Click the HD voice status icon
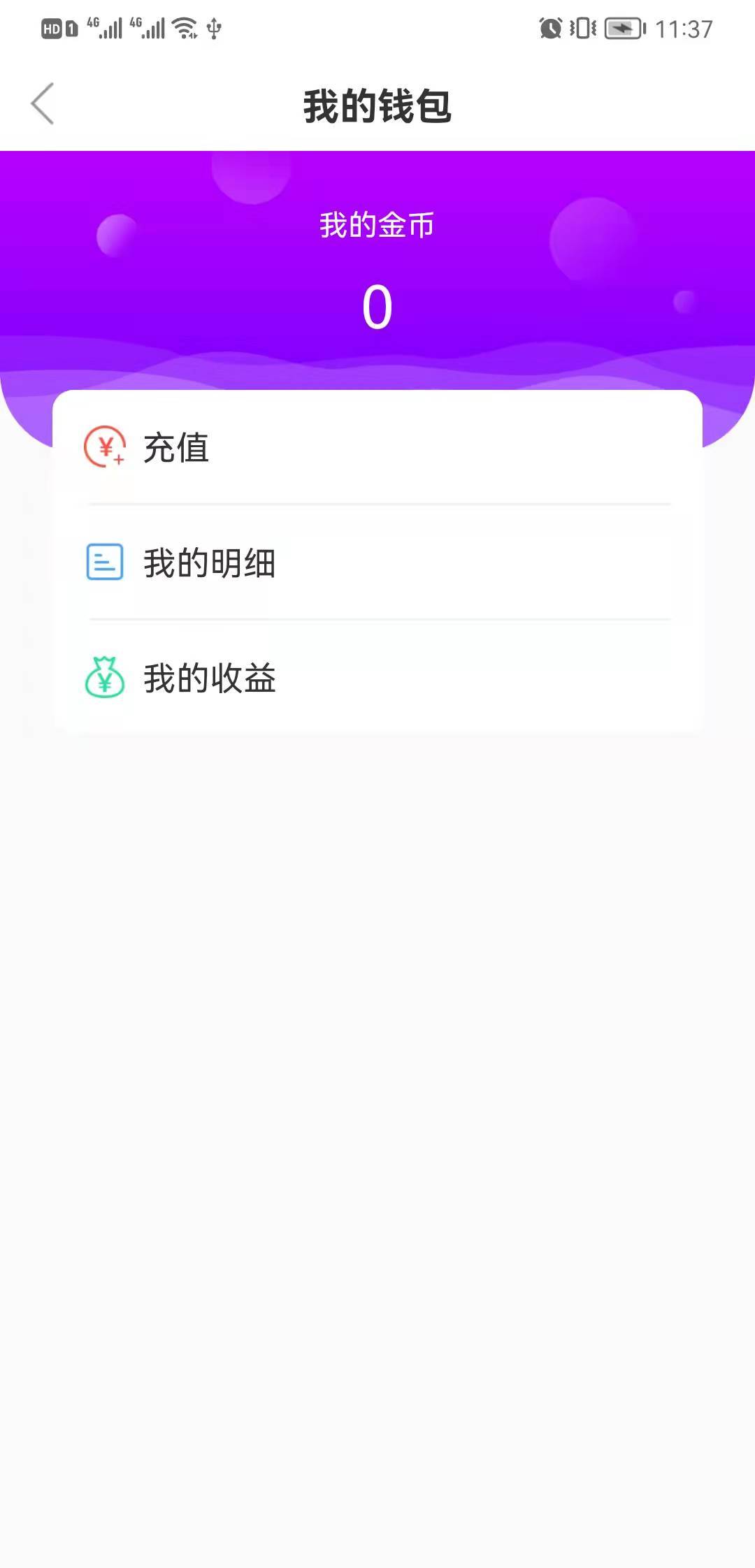 click(x=51, y=29)
